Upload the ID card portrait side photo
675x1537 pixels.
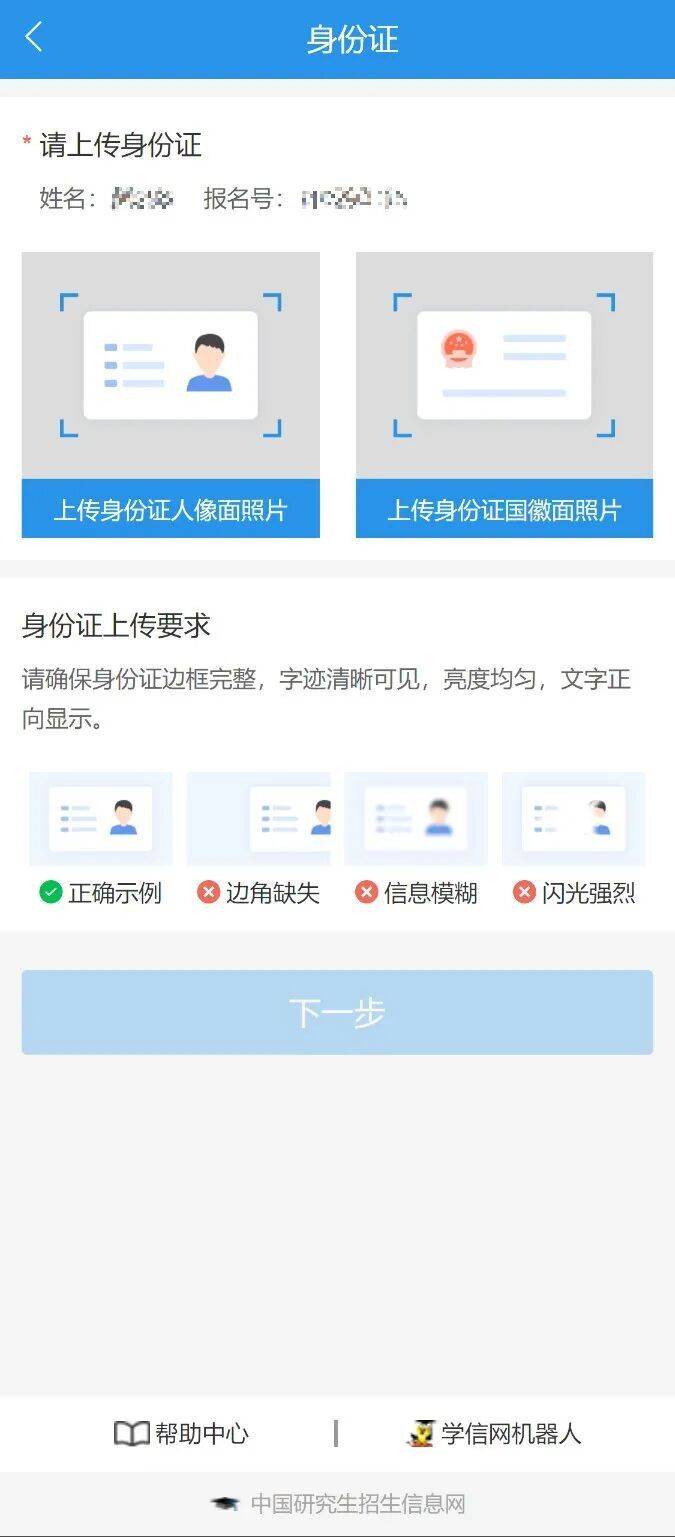point(170,510)
